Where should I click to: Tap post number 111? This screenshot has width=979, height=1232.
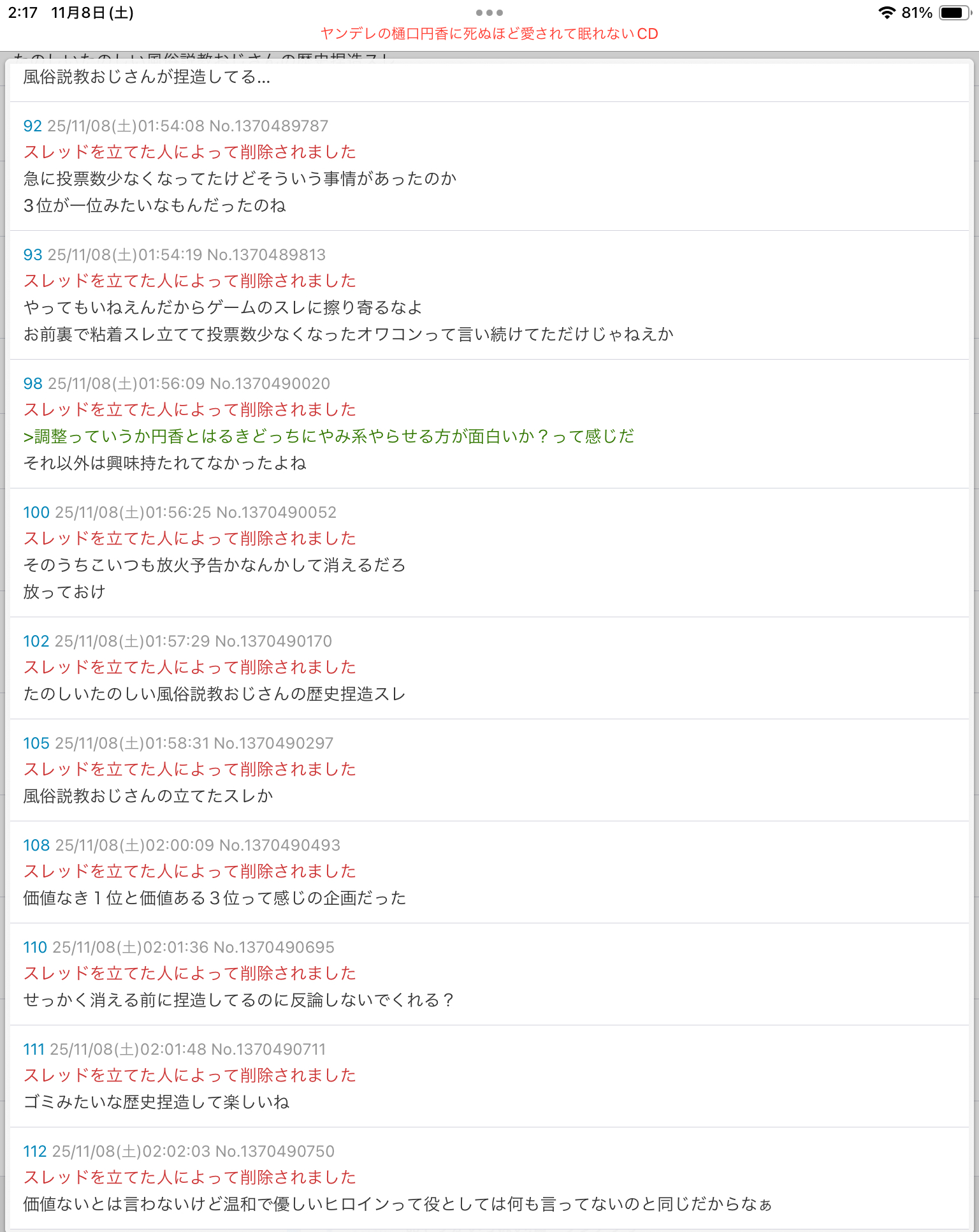(x=34, y=1049)
